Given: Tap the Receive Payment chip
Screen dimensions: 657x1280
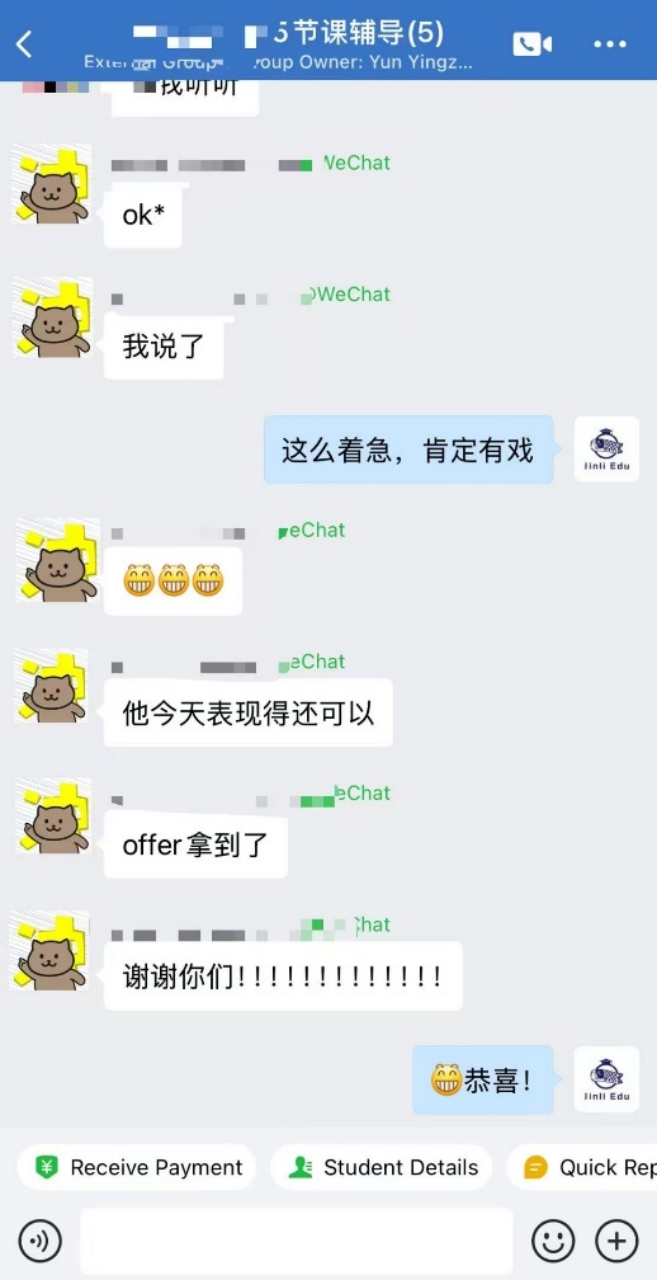Looking at the screenshot, I should tap(138, 1167).
